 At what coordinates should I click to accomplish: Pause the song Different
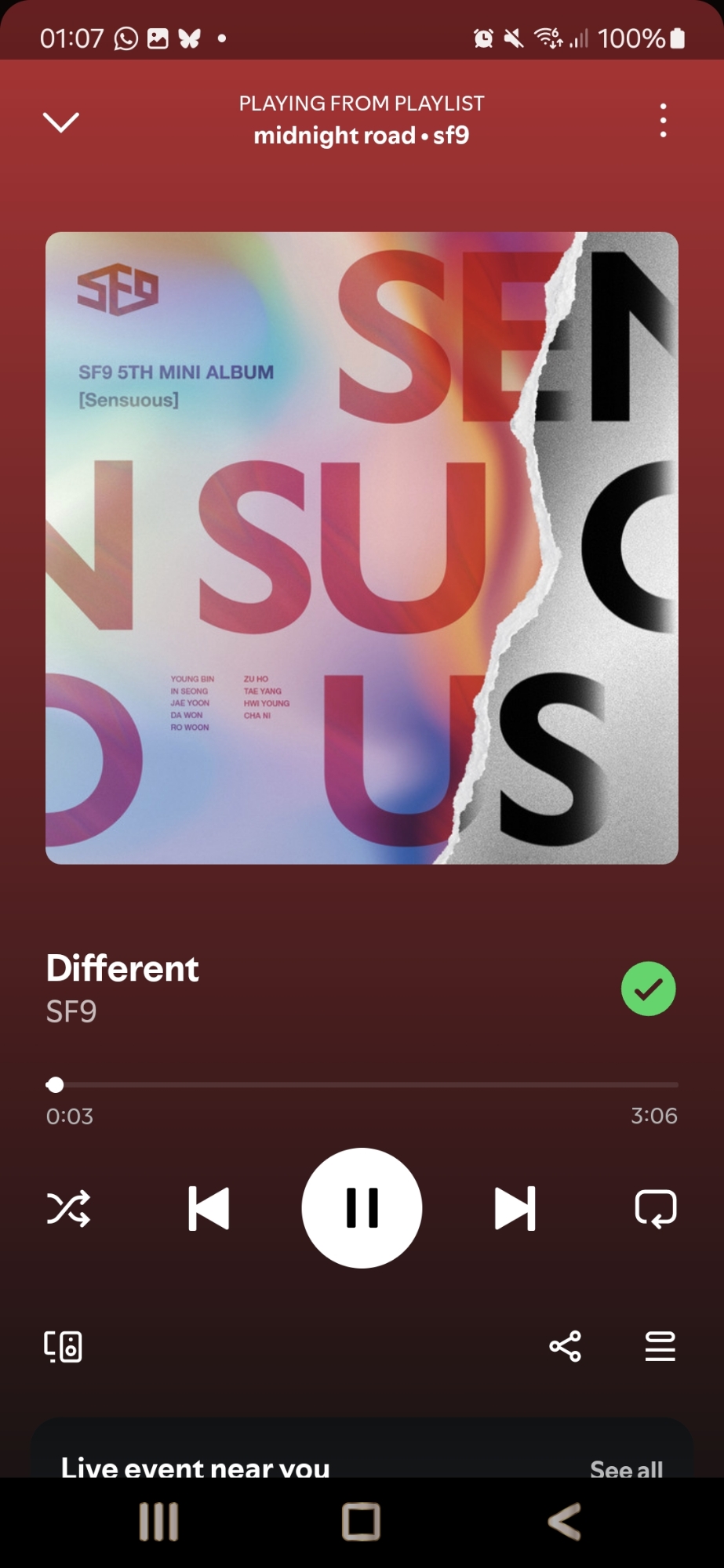(362, 1208)
